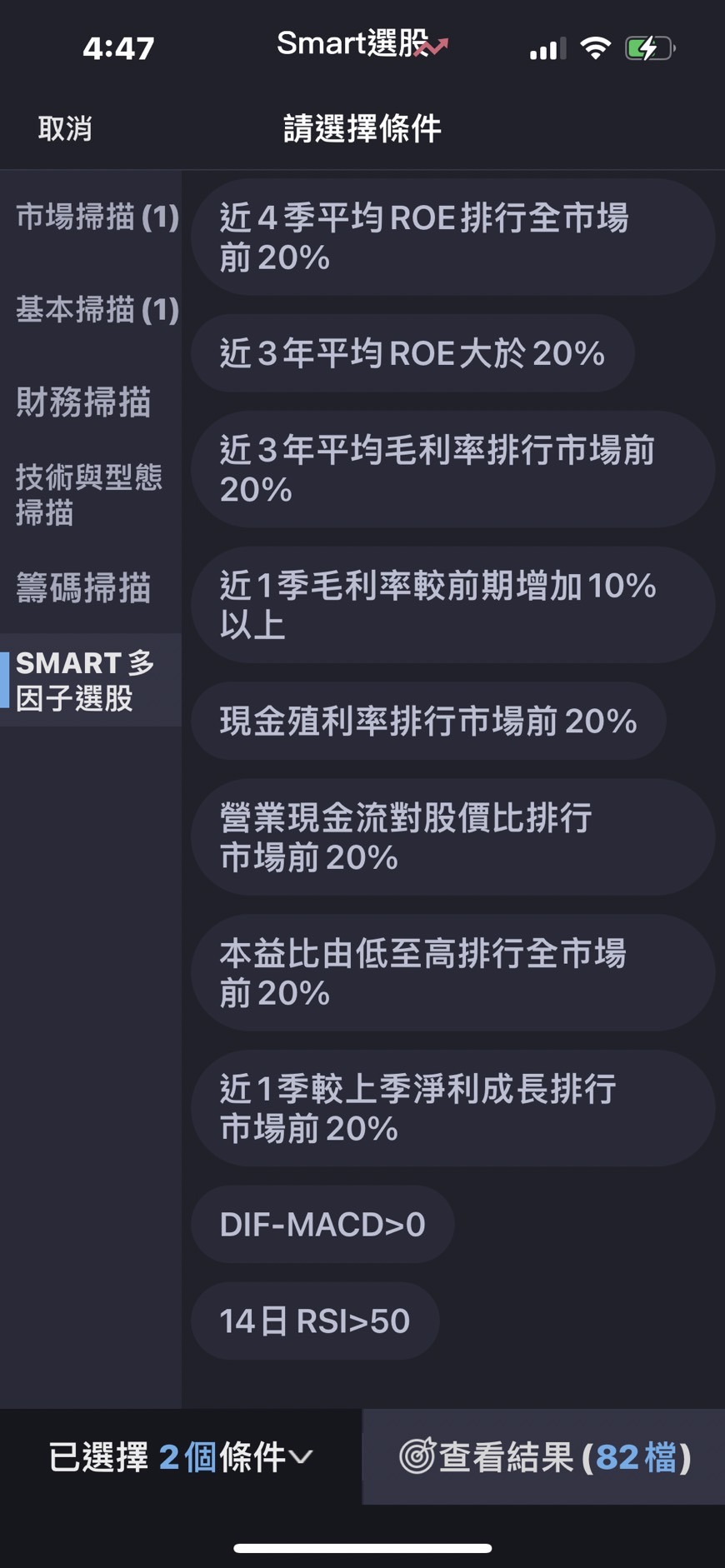The image size is (725, 1568).
Task: Select 本益比由低至高排行全市場前20%
Action: tap(452, 973)
